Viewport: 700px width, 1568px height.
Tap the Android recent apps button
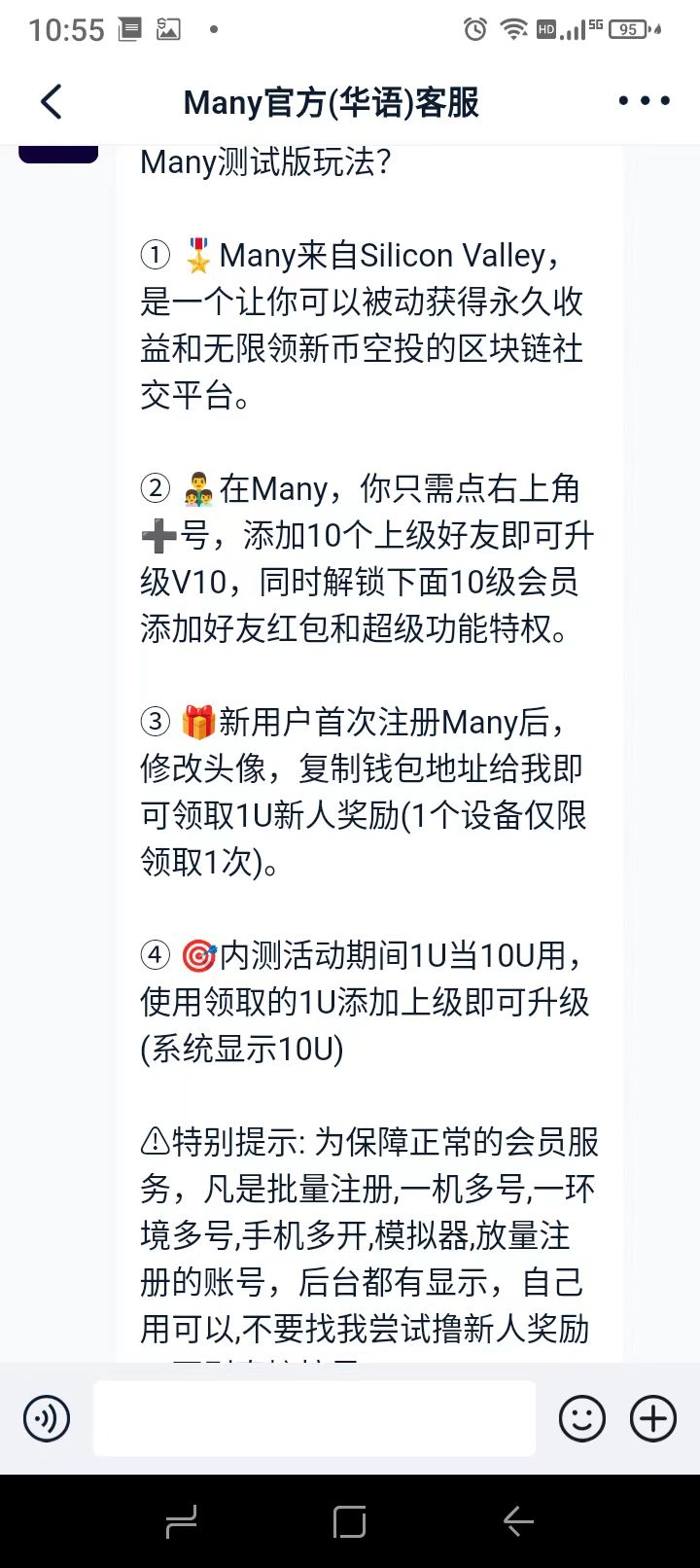[x=181, y=1520]
